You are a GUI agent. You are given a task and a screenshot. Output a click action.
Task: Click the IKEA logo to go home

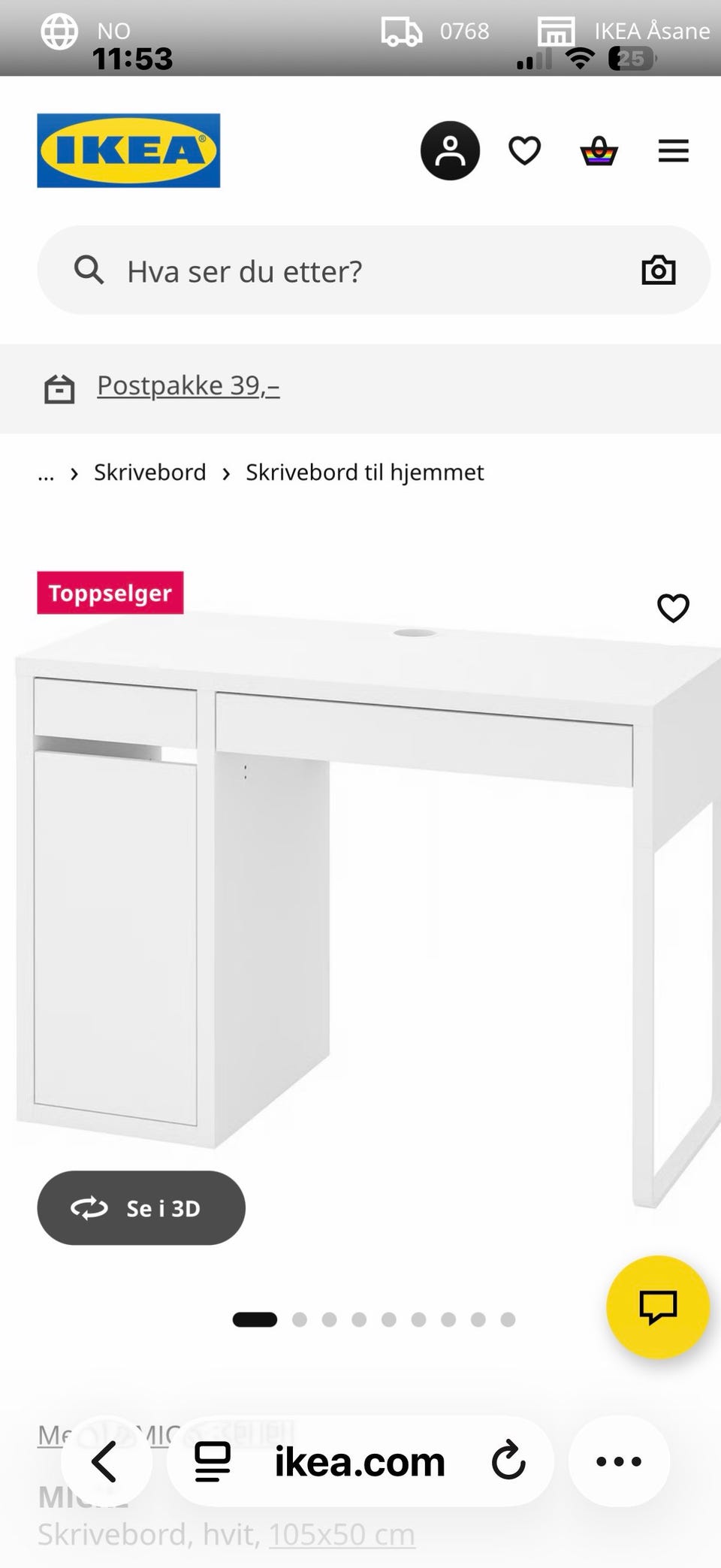[128, 150]
